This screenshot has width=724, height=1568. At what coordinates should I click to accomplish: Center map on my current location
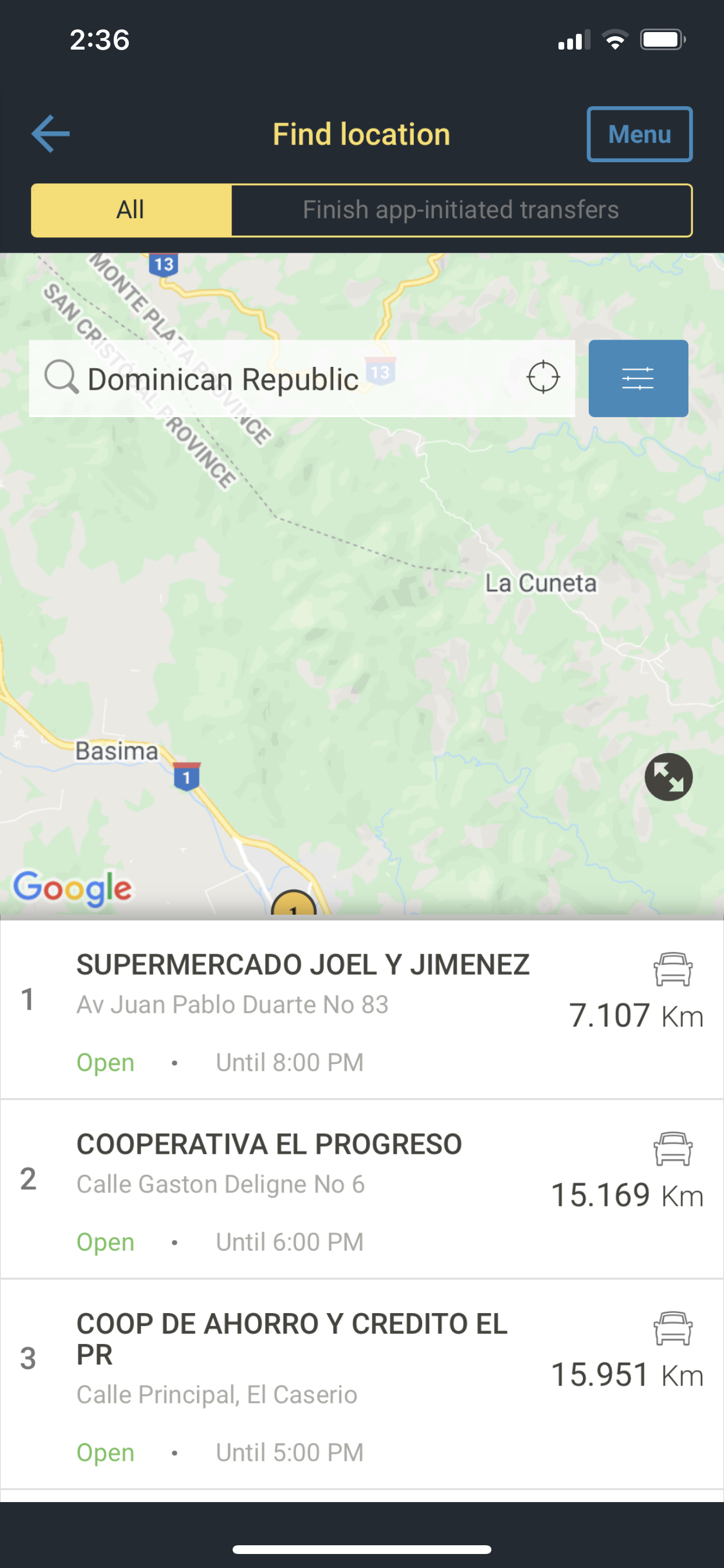pos(543,377)
